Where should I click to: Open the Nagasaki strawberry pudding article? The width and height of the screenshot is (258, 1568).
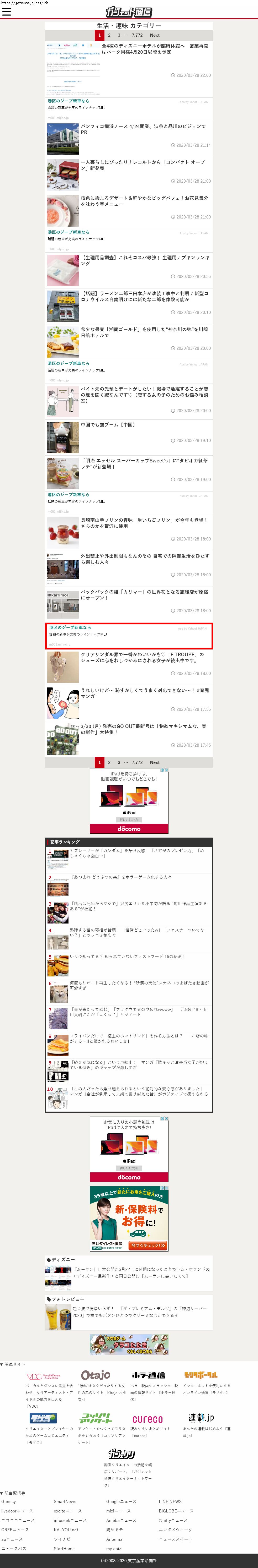(144, 523)
